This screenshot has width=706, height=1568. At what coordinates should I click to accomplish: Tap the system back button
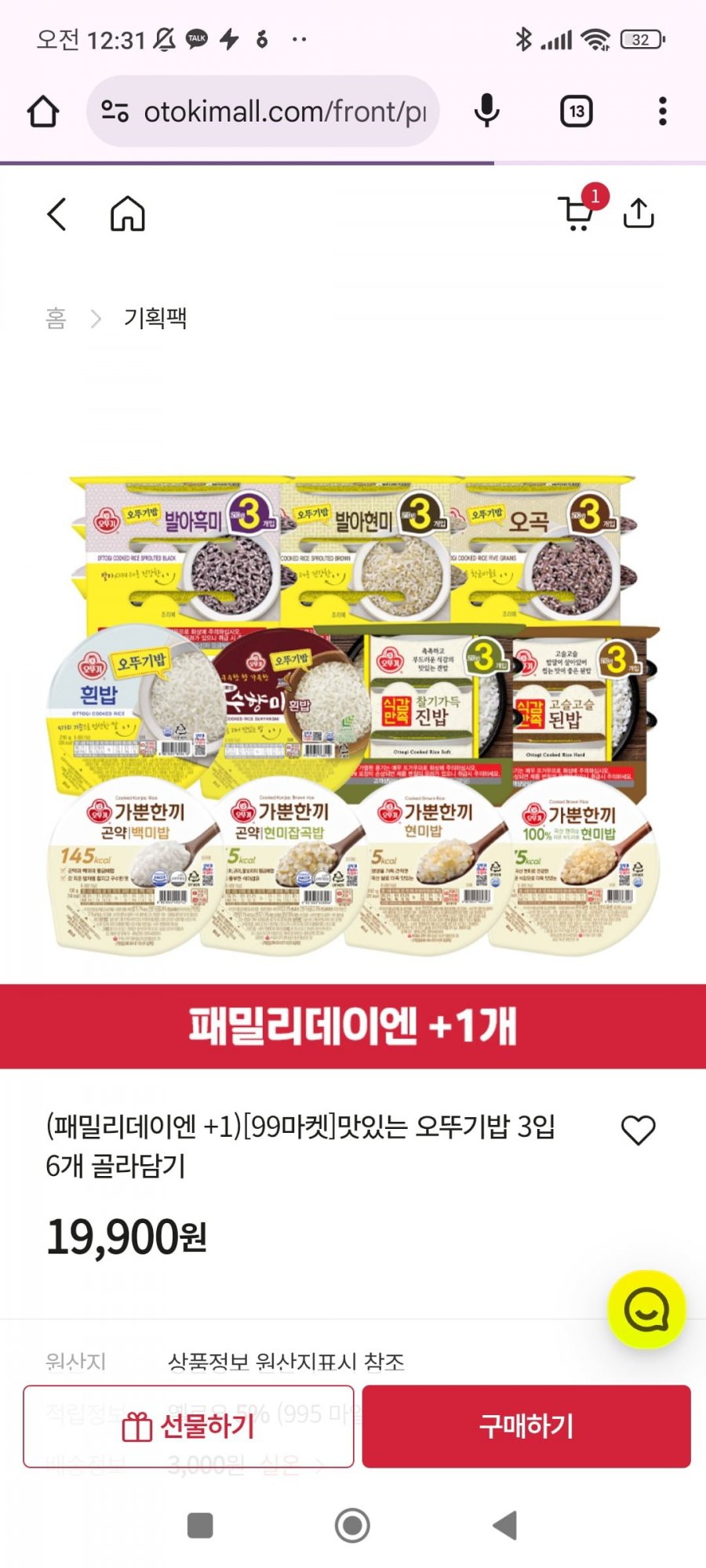[x=505, y=1525]
